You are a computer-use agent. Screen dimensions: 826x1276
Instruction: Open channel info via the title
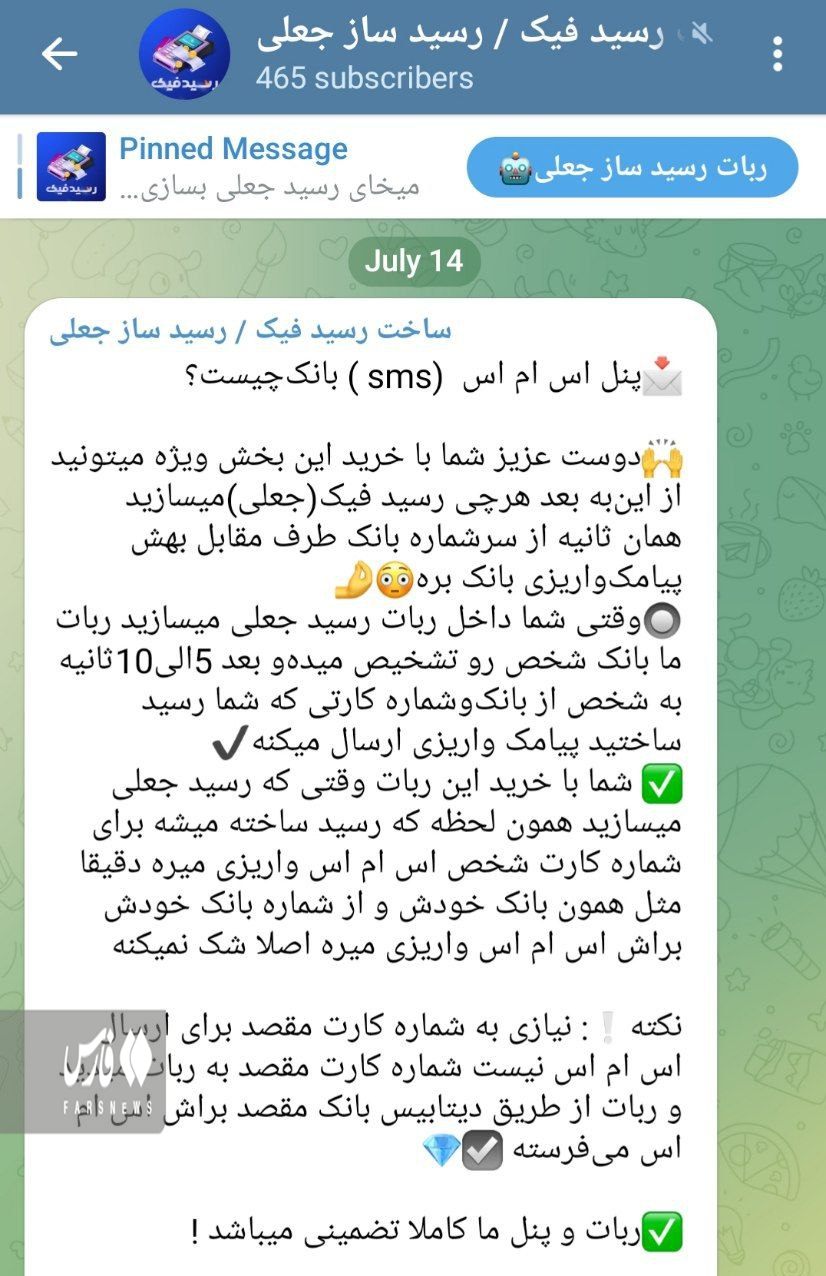coord(460,35)
